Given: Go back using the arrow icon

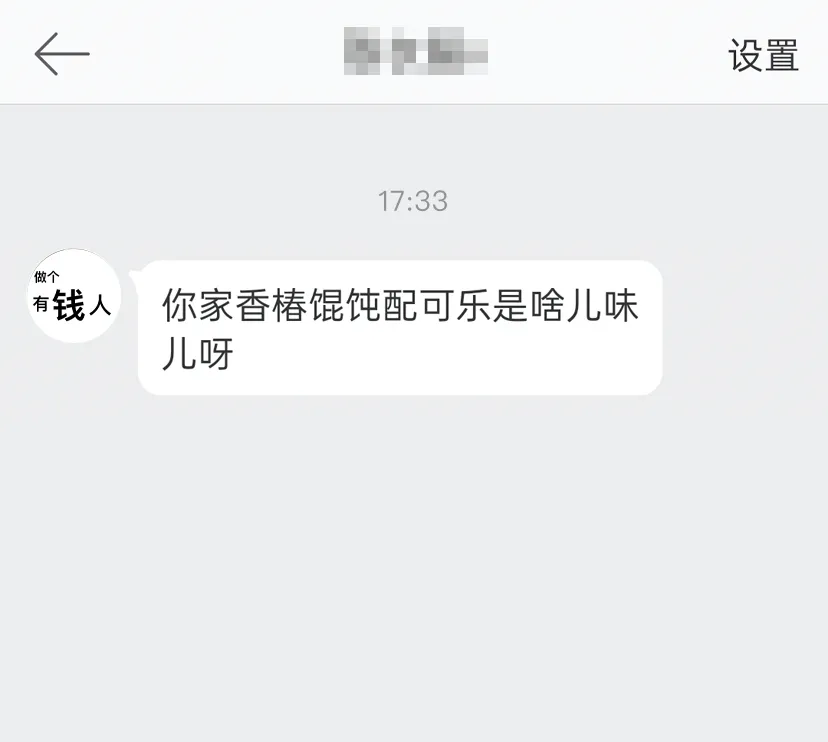Looking at the screenshot, I should pos(62,54).
